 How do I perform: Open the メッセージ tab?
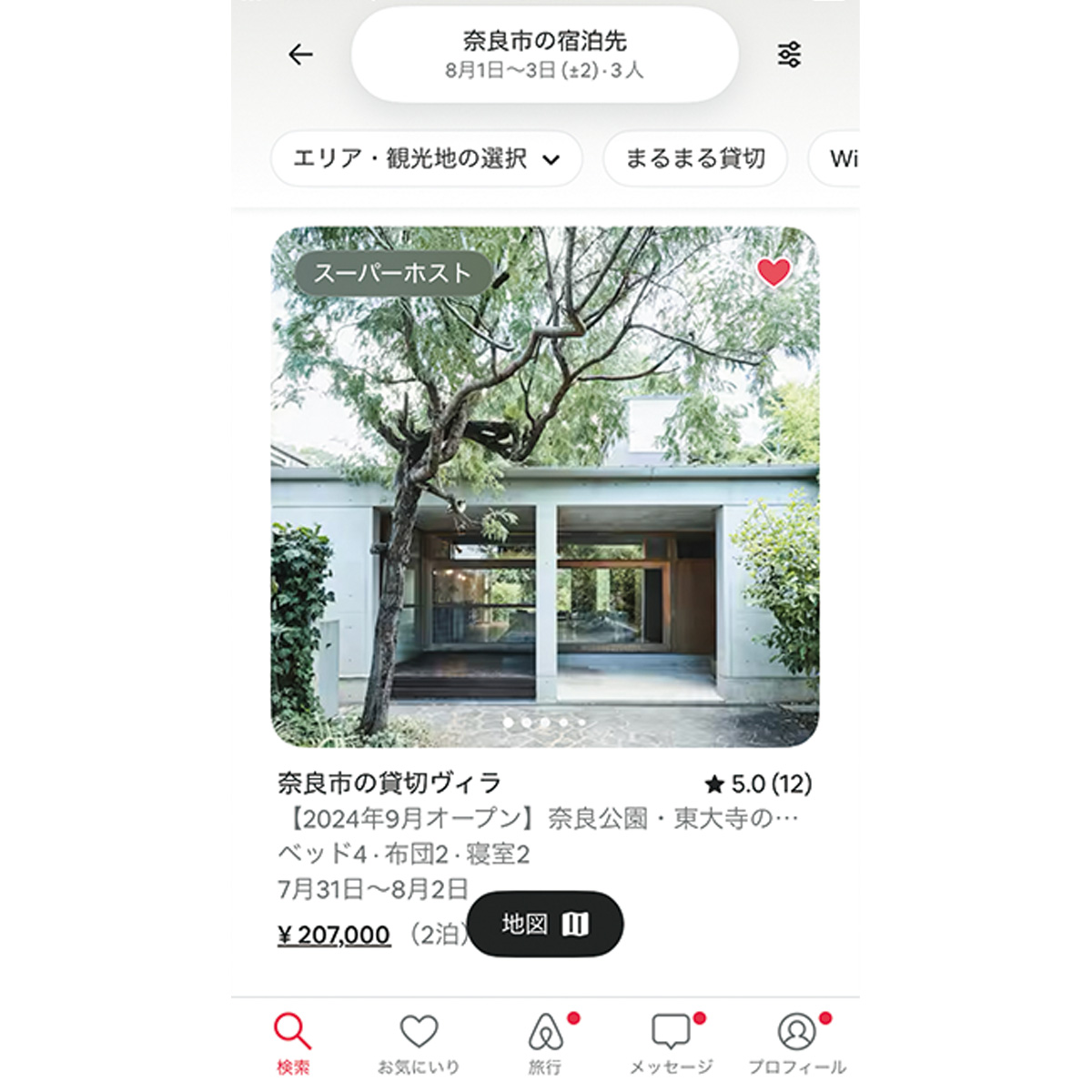[x=672, y=1043]
